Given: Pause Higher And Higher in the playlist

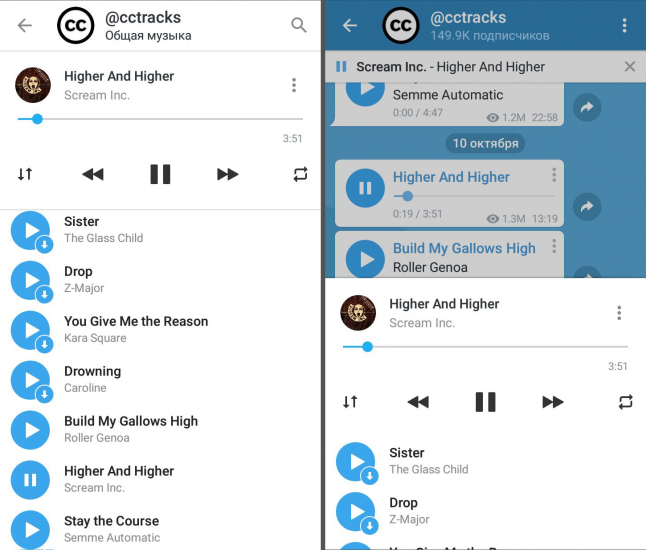Looking at the screenshot, I should tap(30, 479).
